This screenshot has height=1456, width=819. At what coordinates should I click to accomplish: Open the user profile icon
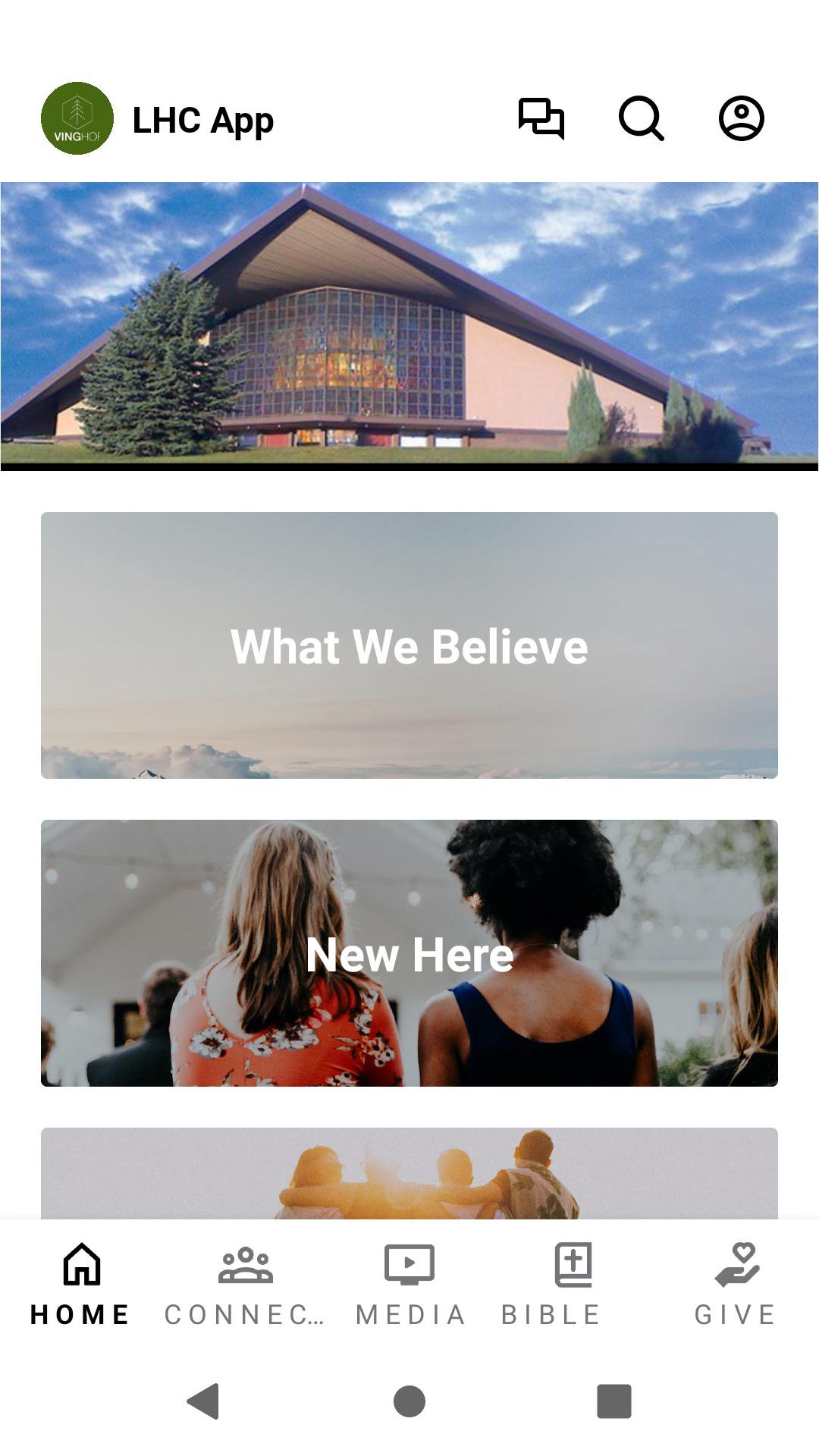741,118
